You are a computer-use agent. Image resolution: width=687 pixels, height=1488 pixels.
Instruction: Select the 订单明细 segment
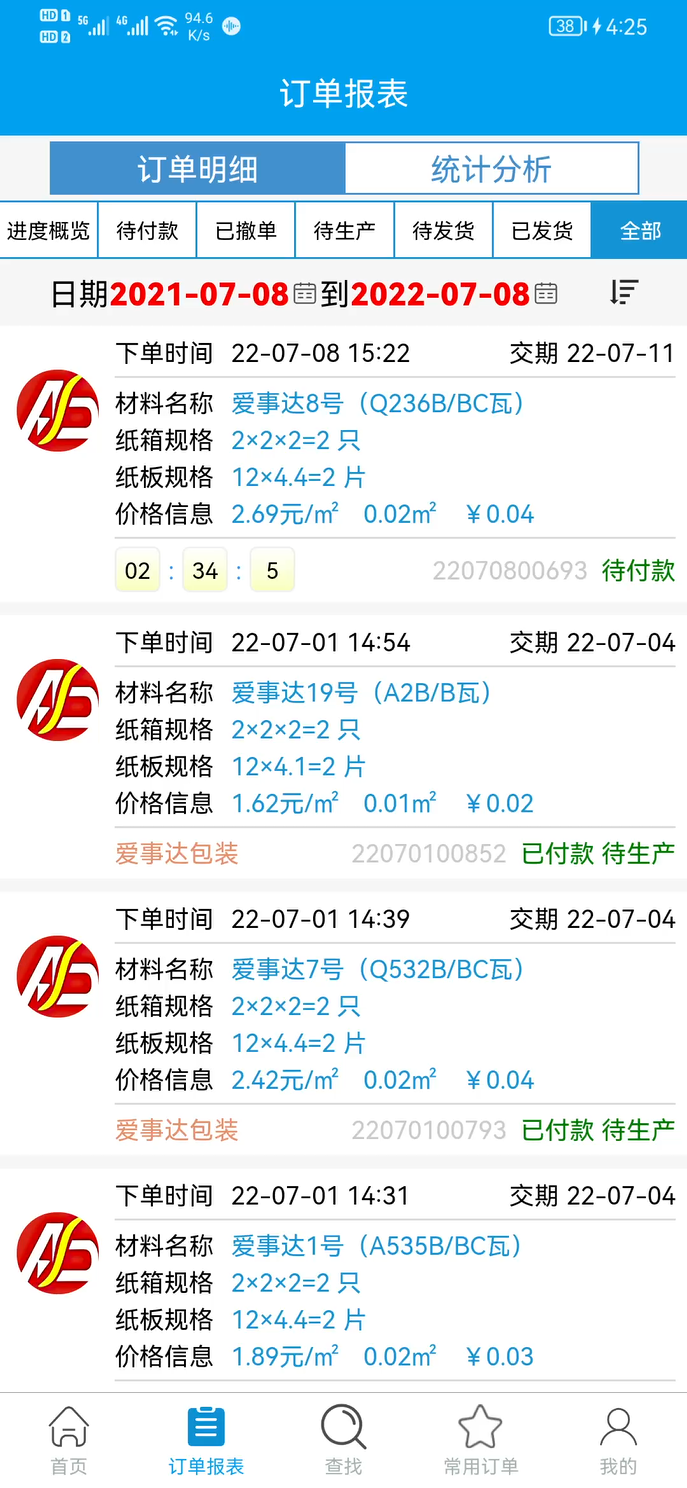coord(198,169)
